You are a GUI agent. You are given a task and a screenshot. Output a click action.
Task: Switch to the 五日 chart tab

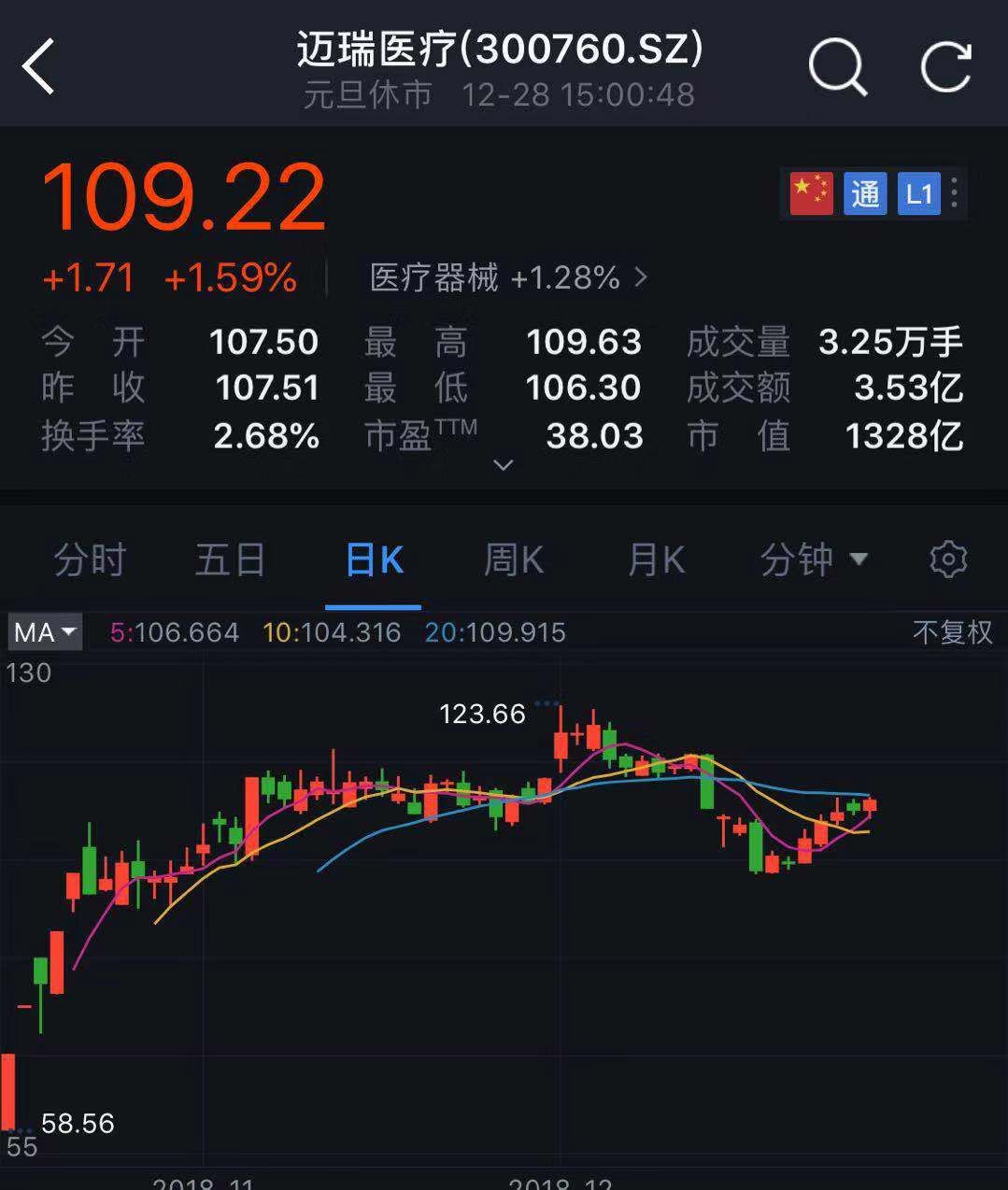point(230,560)
